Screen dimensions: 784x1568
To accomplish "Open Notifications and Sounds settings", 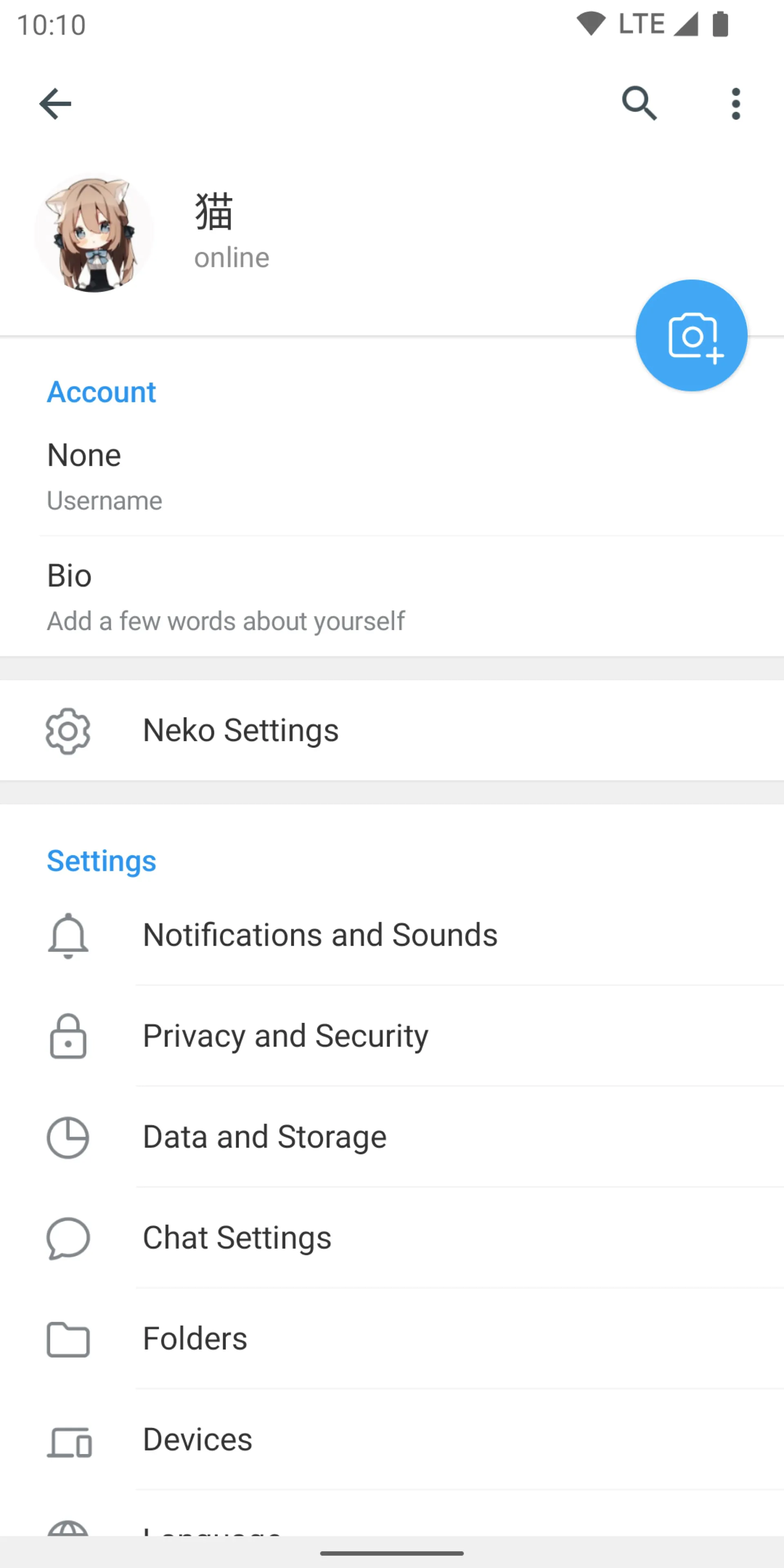I will 320,934.
